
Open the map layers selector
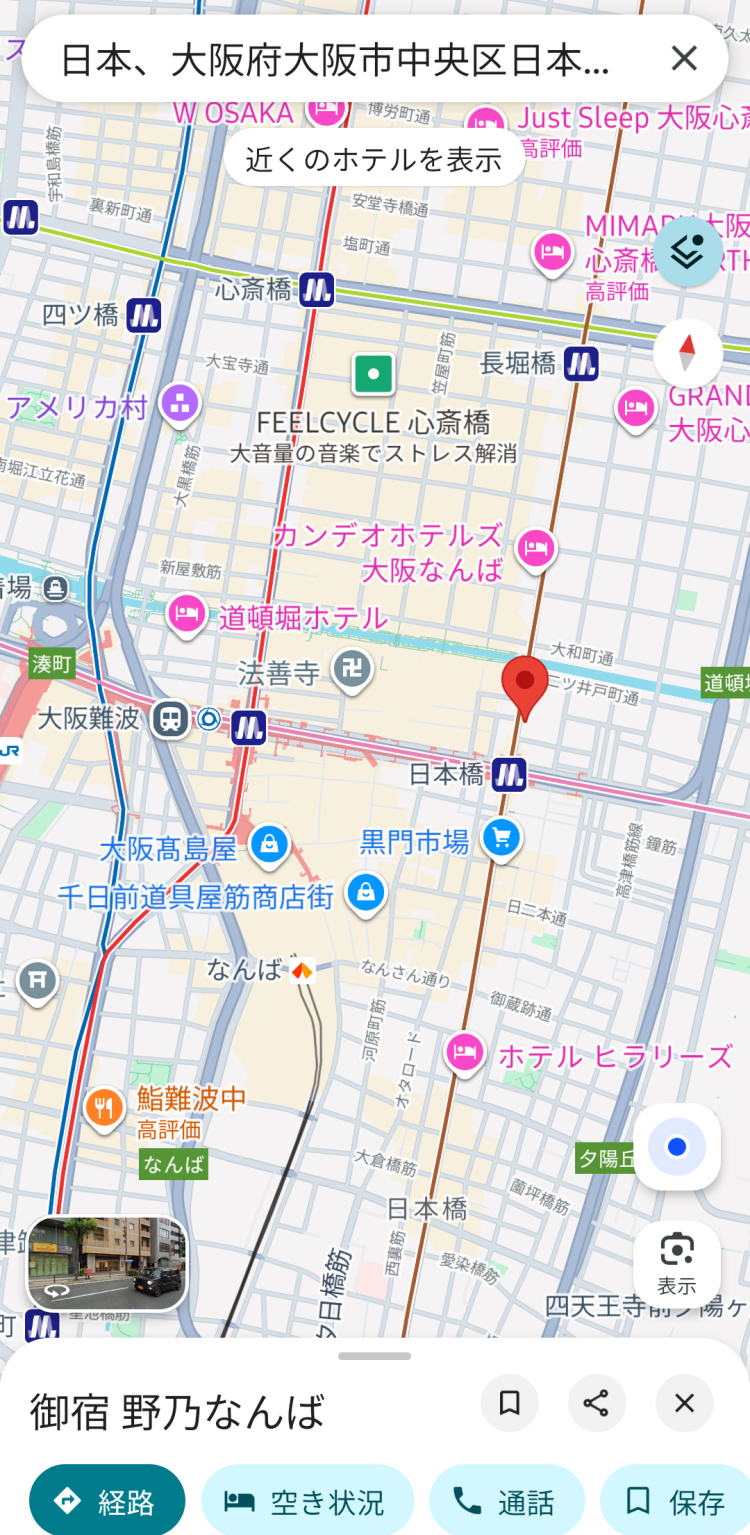tap(687, 253)
